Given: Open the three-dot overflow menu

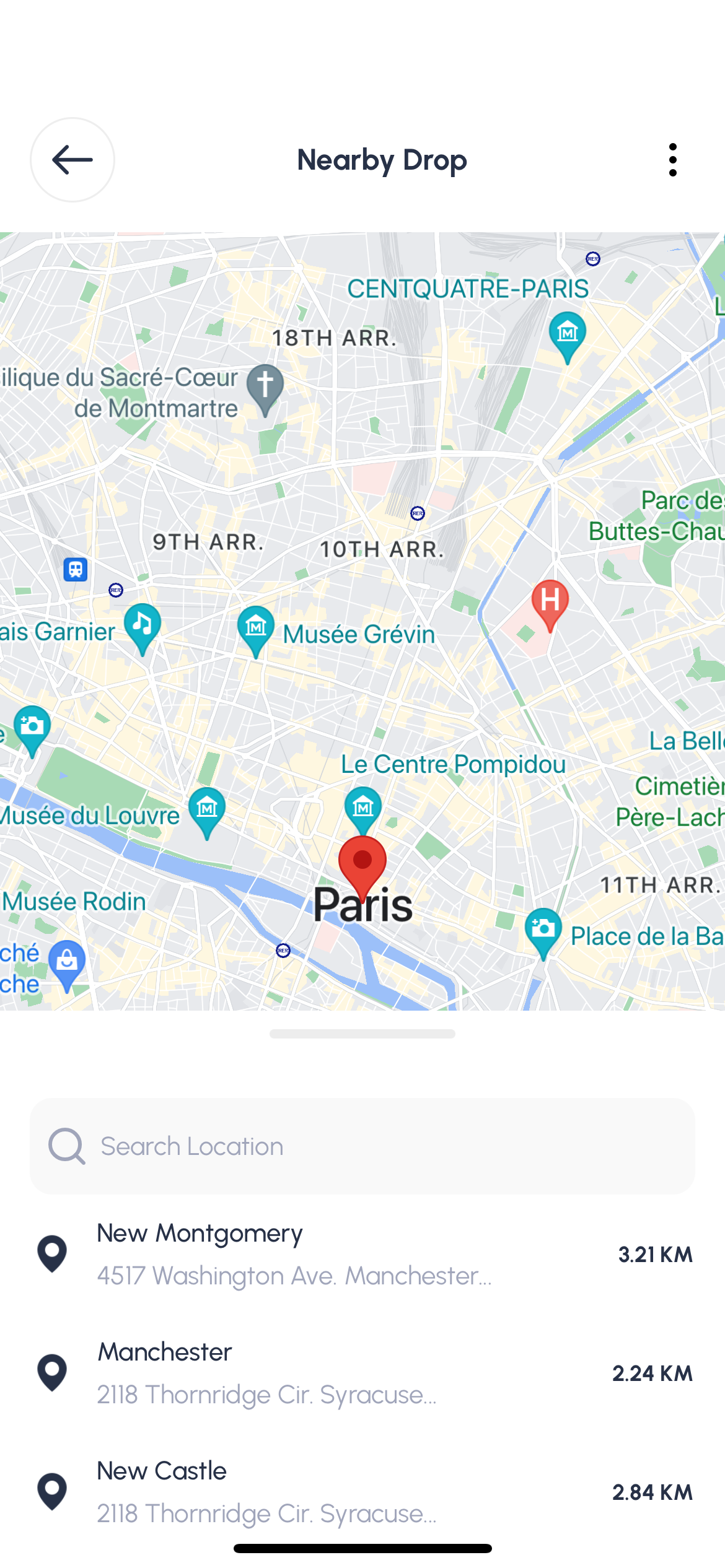Looking at the screenshot, I should pyautogui.click(x=672, y=160).
